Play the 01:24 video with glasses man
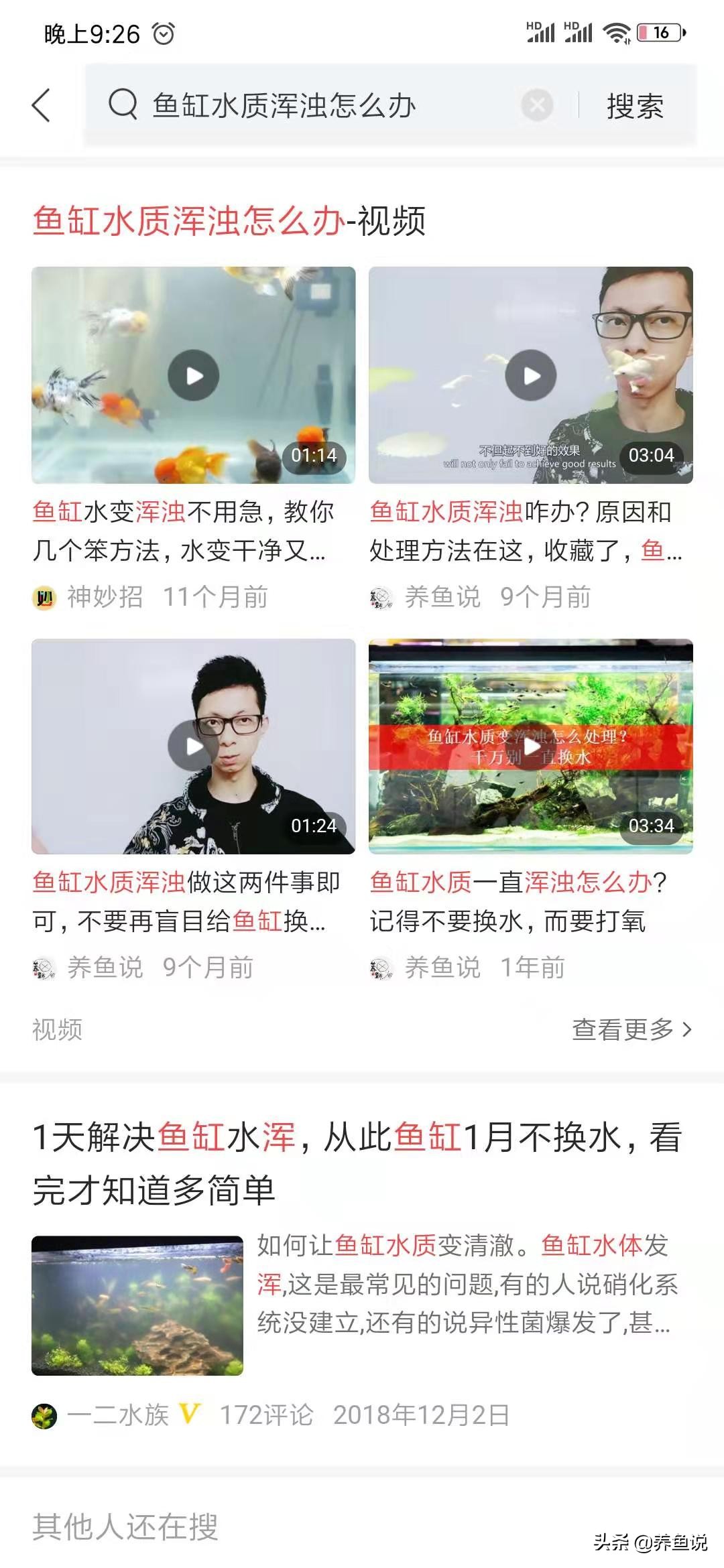This screenshot has height=1568, width=724. pos(194,746)
